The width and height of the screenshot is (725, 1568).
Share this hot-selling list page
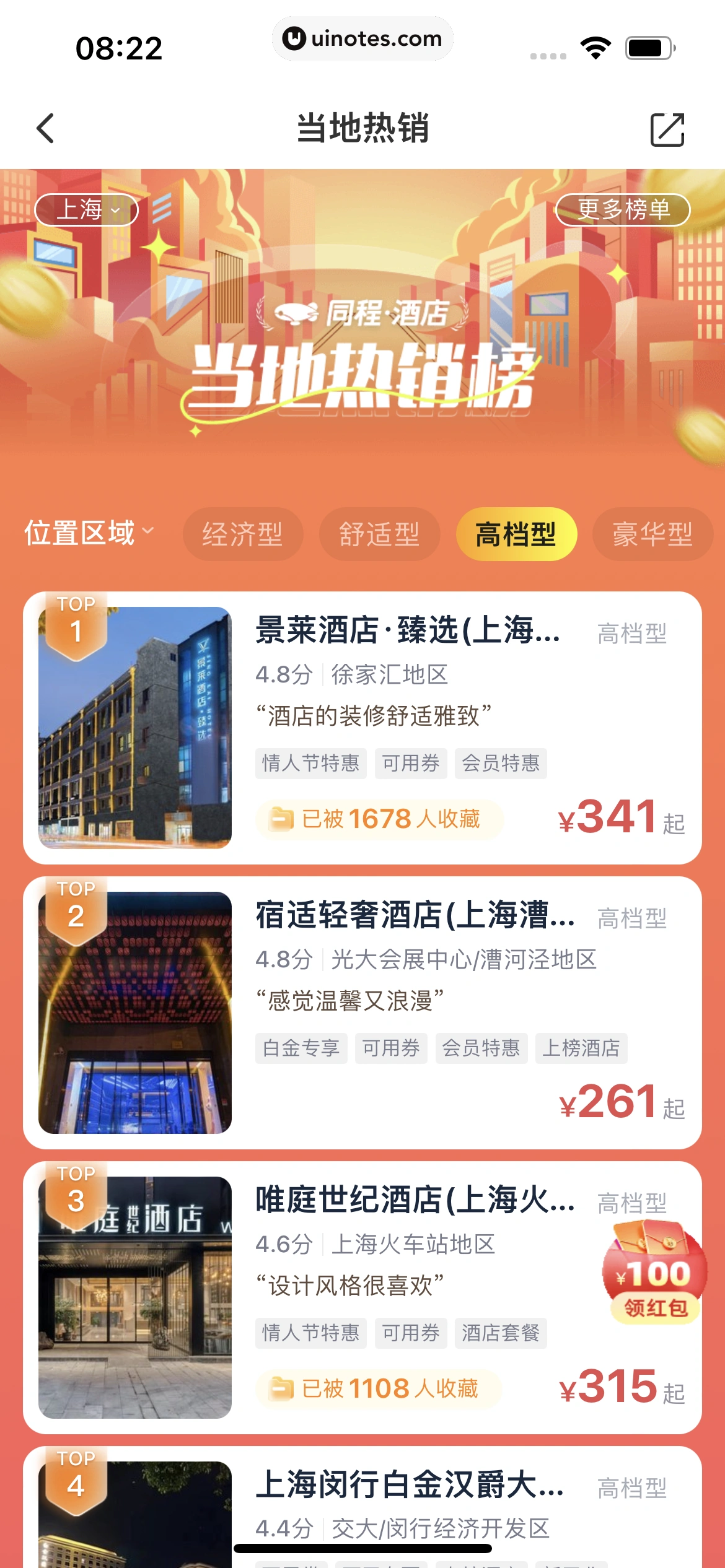click(667, 129)
